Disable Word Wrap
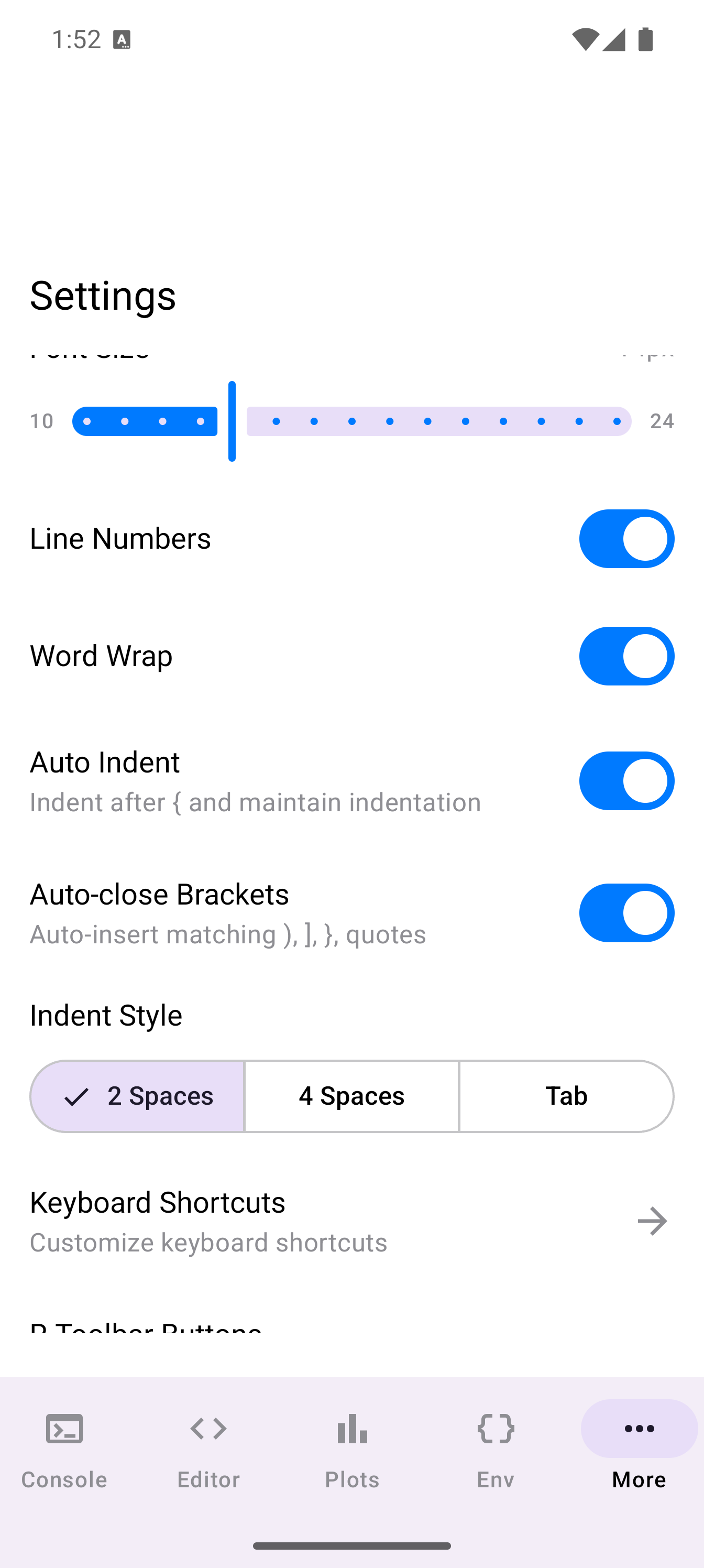 [x=626, y=656]
